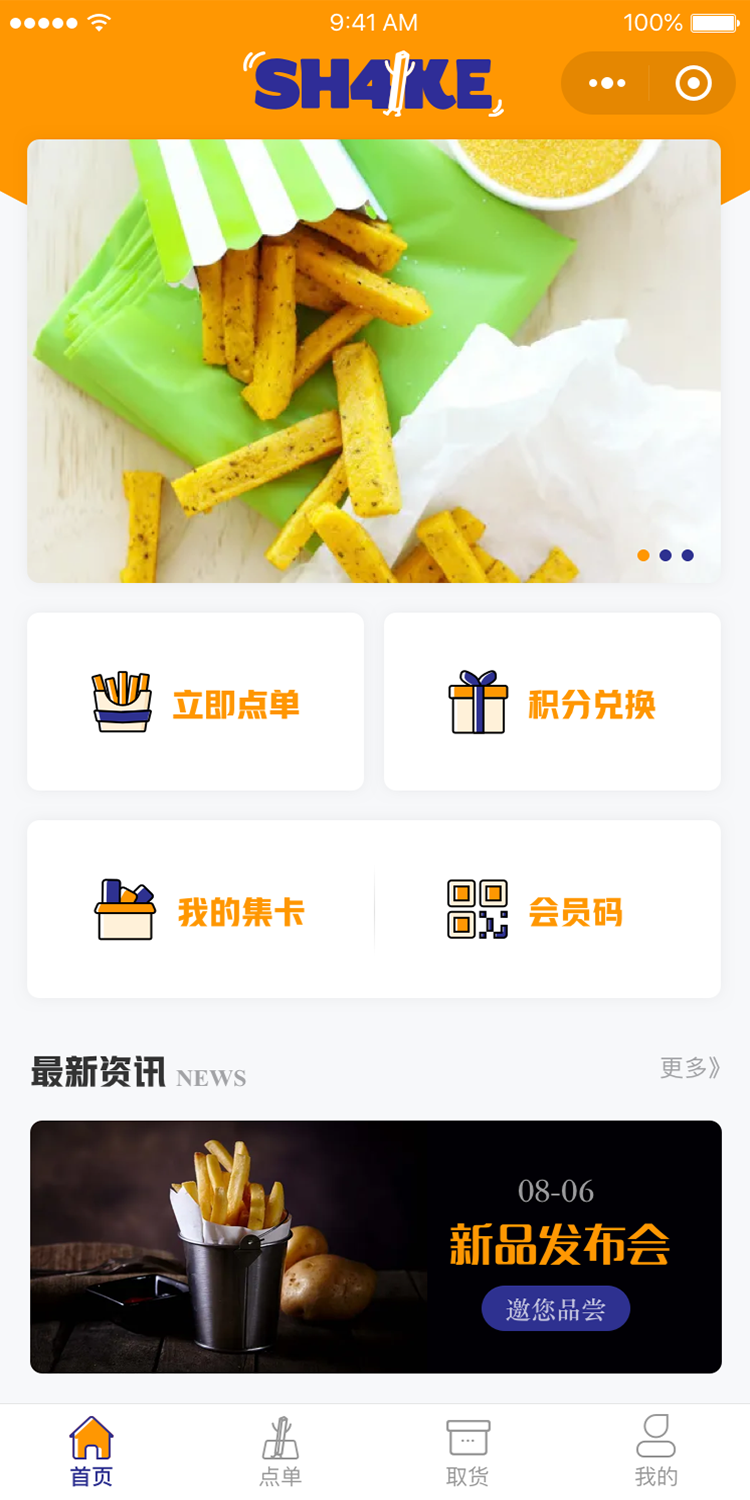Open the 新品发布会 news card

(375, 1246)
